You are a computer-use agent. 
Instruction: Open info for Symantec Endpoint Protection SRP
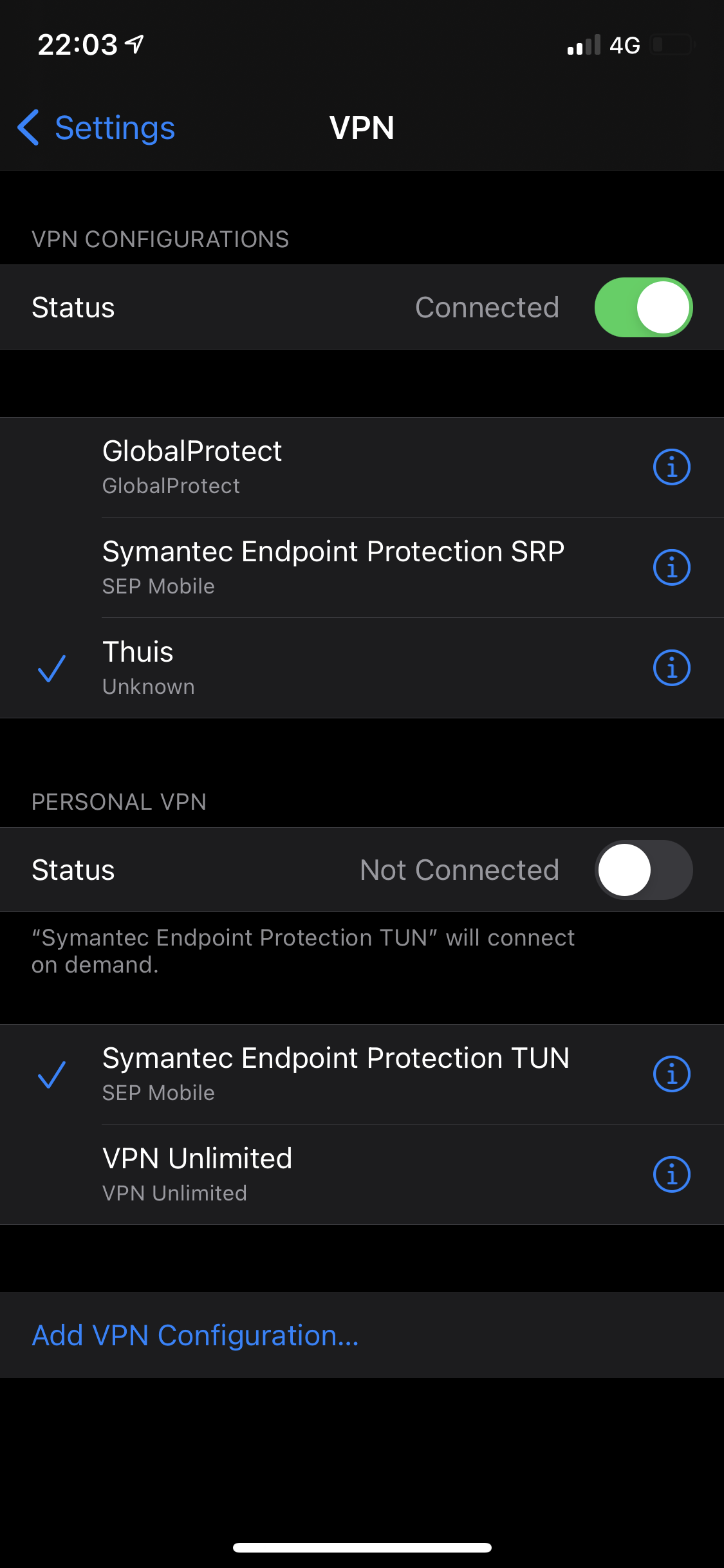(671, 567)
